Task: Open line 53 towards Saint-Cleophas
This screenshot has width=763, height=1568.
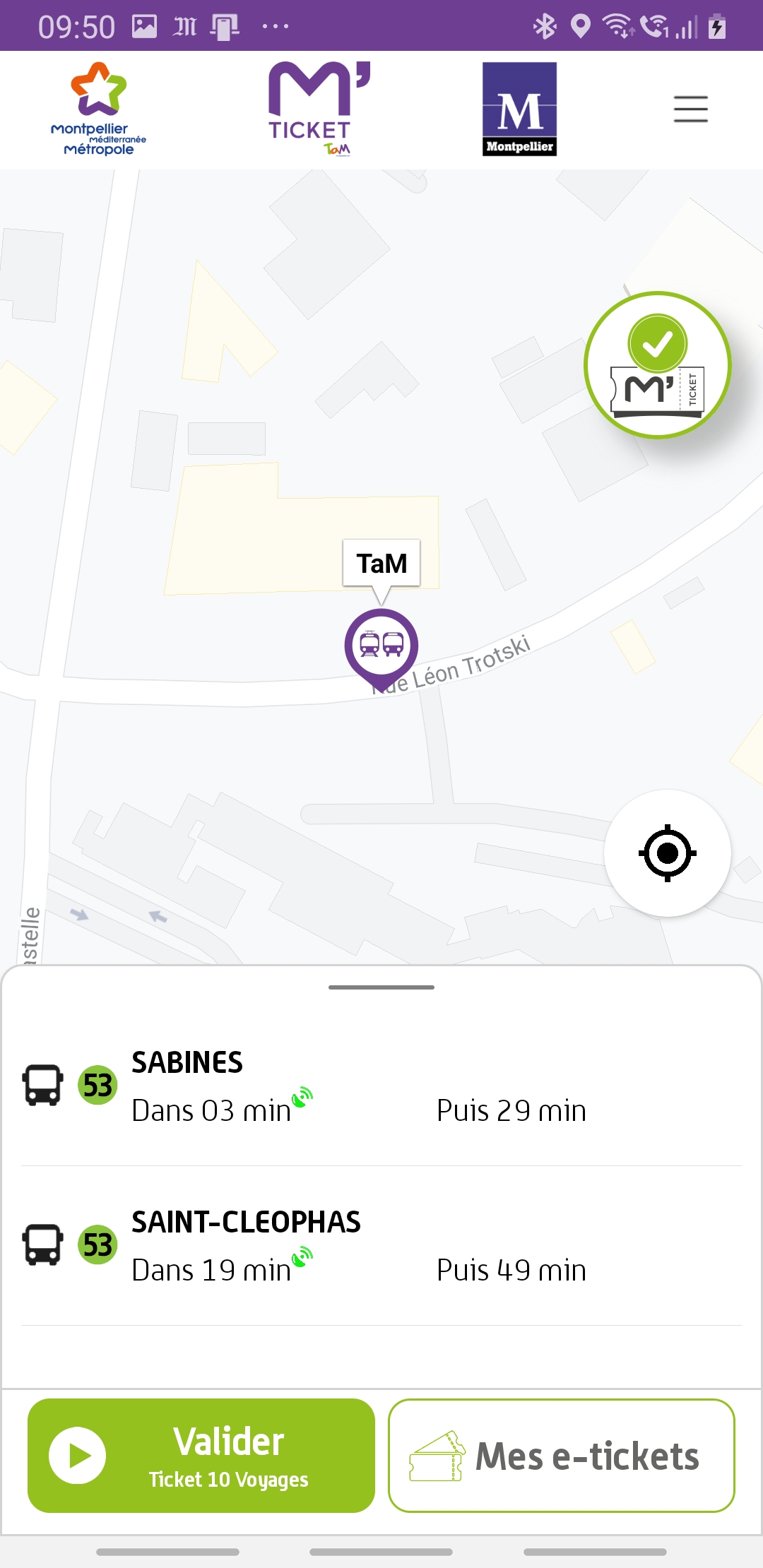Action: (x=381, y=1246)
